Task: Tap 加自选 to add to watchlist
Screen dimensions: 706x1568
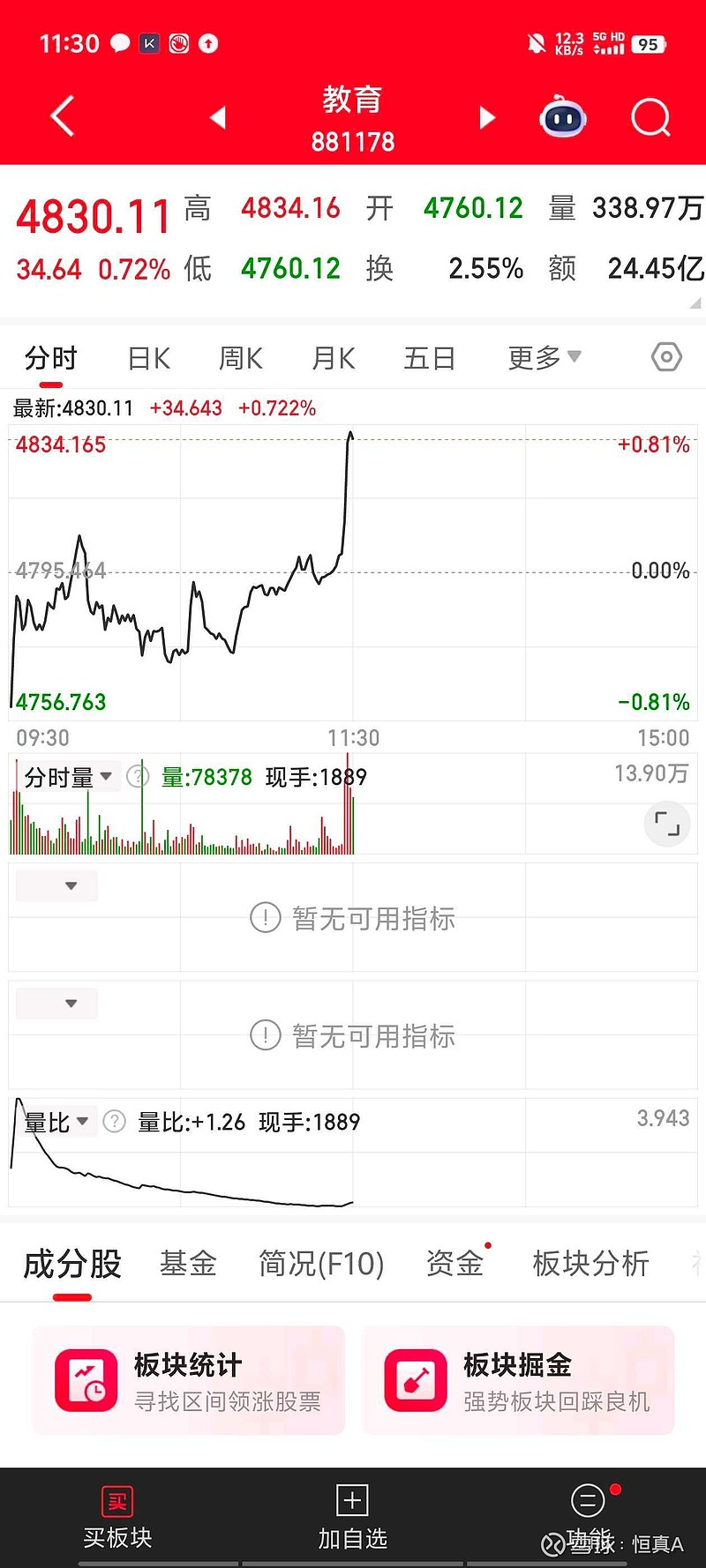Action: (x=352, y=1516)
